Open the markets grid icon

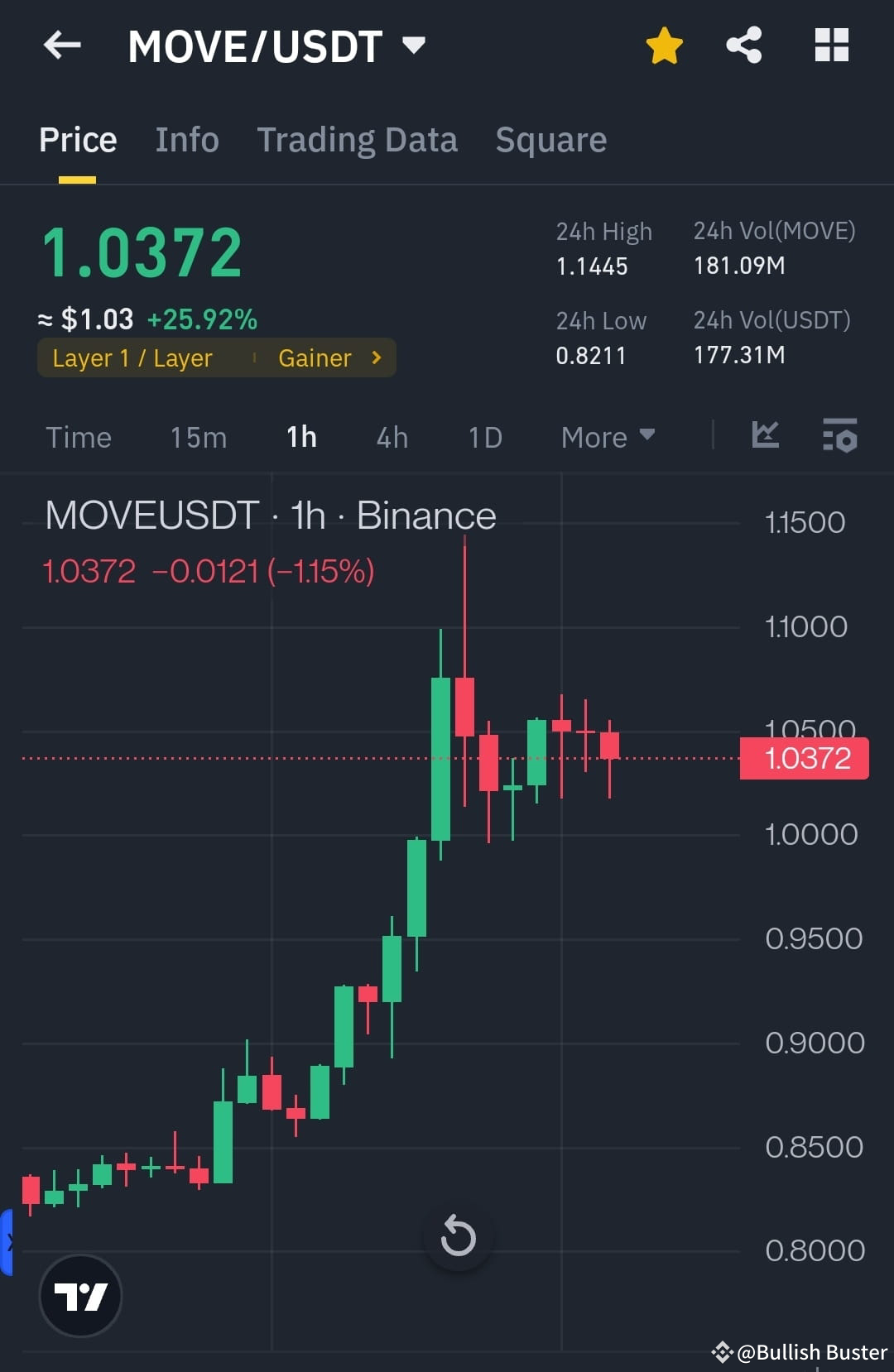[832, 46]
